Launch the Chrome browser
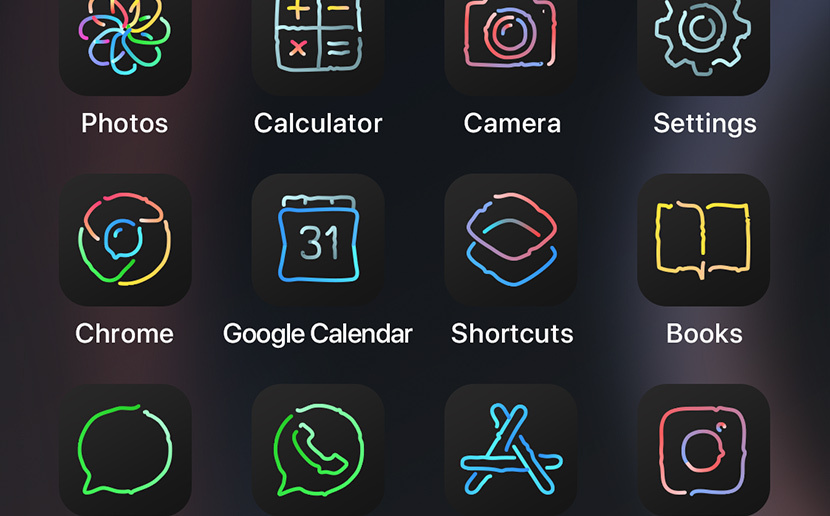The width and height of the screenshot is (830, 516). [x=125, y=240]
